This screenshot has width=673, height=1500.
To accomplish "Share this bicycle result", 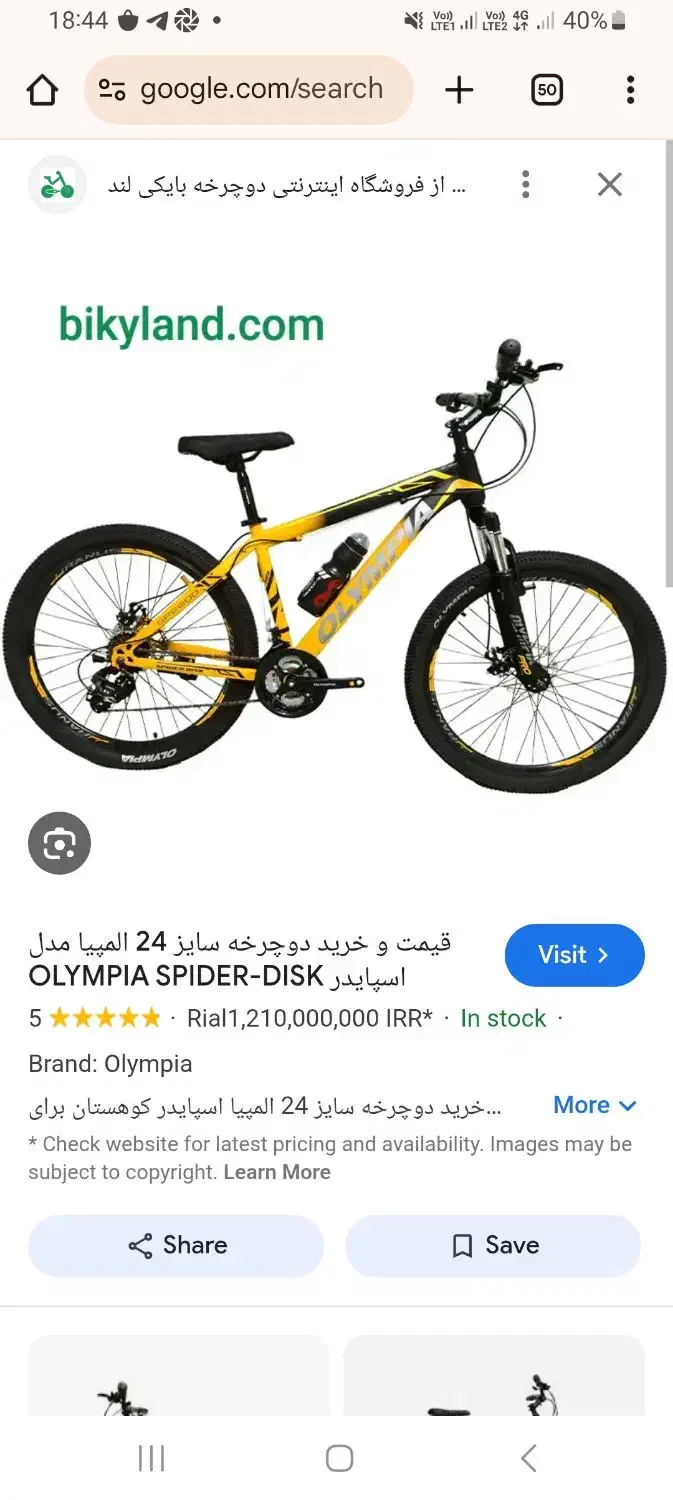I will [x=177, y=1245].
